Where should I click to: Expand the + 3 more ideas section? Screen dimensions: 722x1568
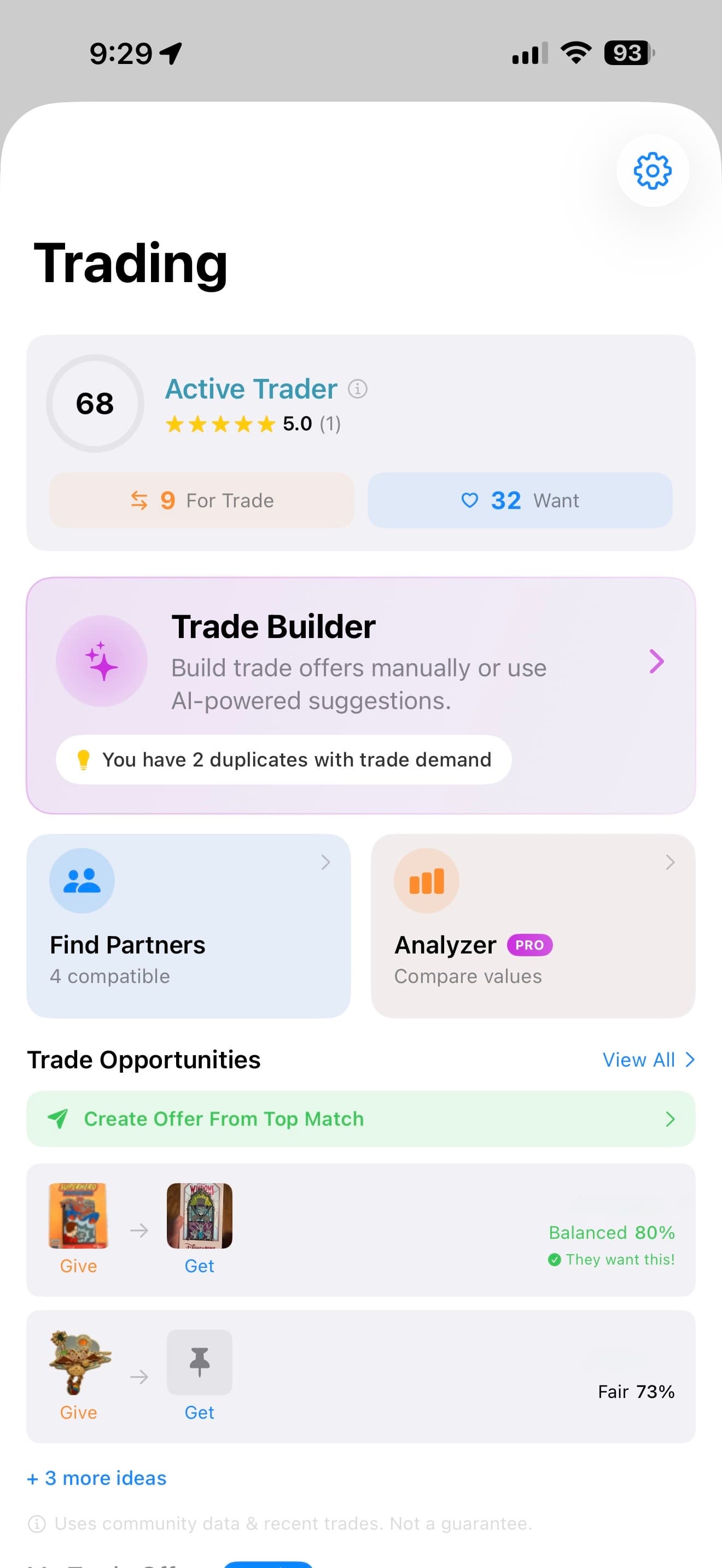[x=96, y=1478]
